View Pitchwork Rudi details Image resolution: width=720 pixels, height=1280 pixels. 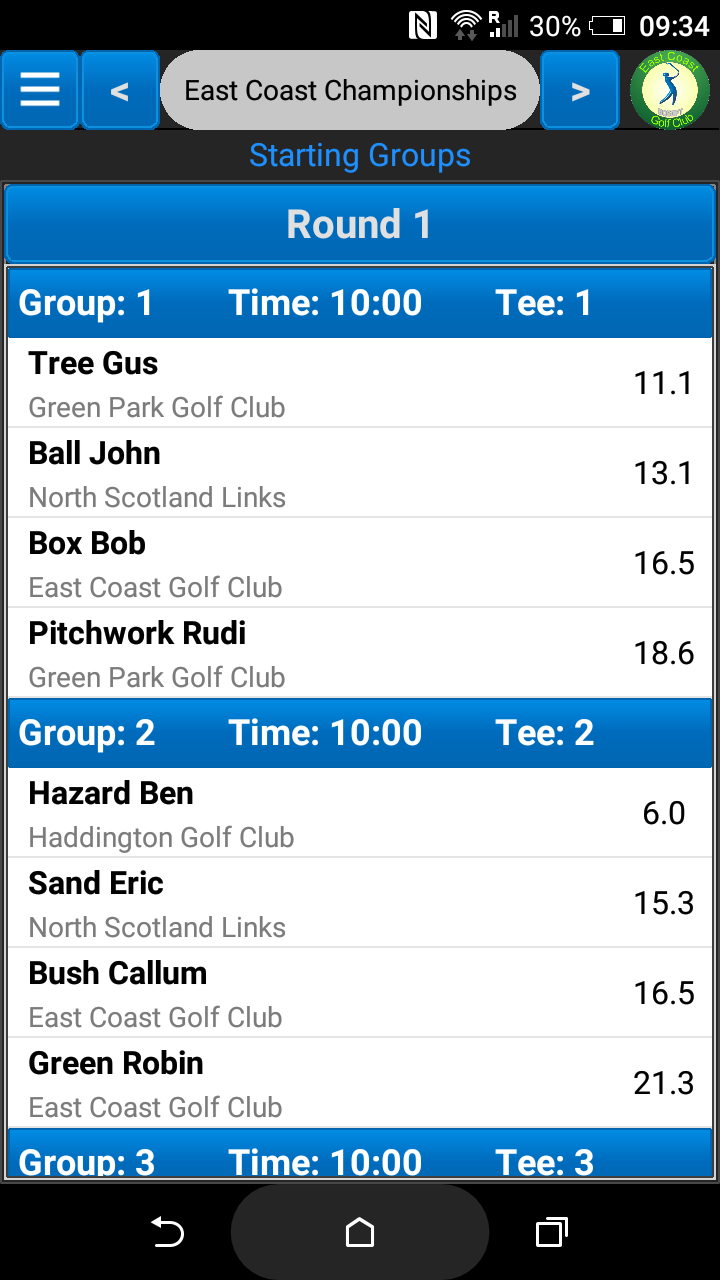[360, 653]
